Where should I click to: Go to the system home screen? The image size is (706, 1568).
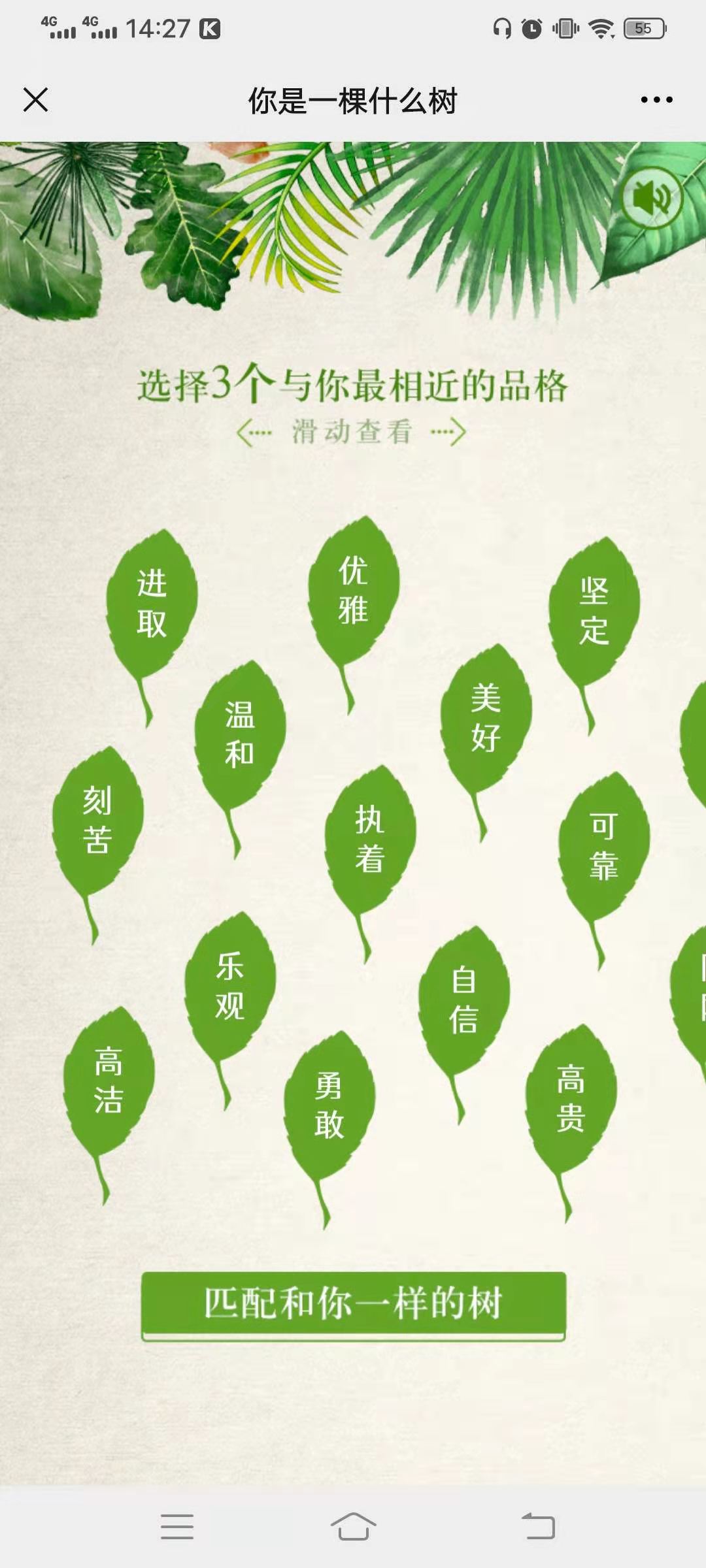pyautogui.click(x=353, y=1527)
